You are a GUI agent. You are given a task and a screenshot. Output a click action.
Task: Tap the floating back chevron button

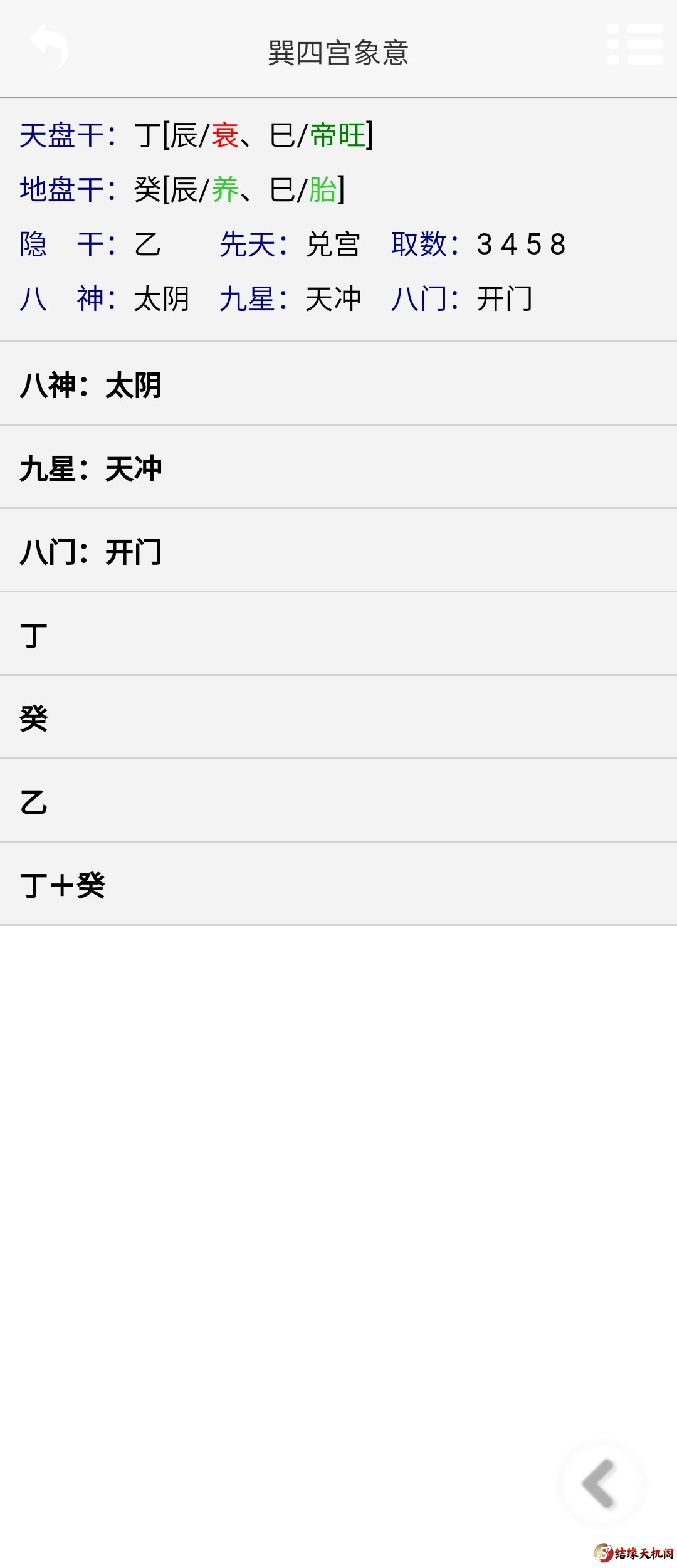pyautogui.click(x=601, y=1483)
